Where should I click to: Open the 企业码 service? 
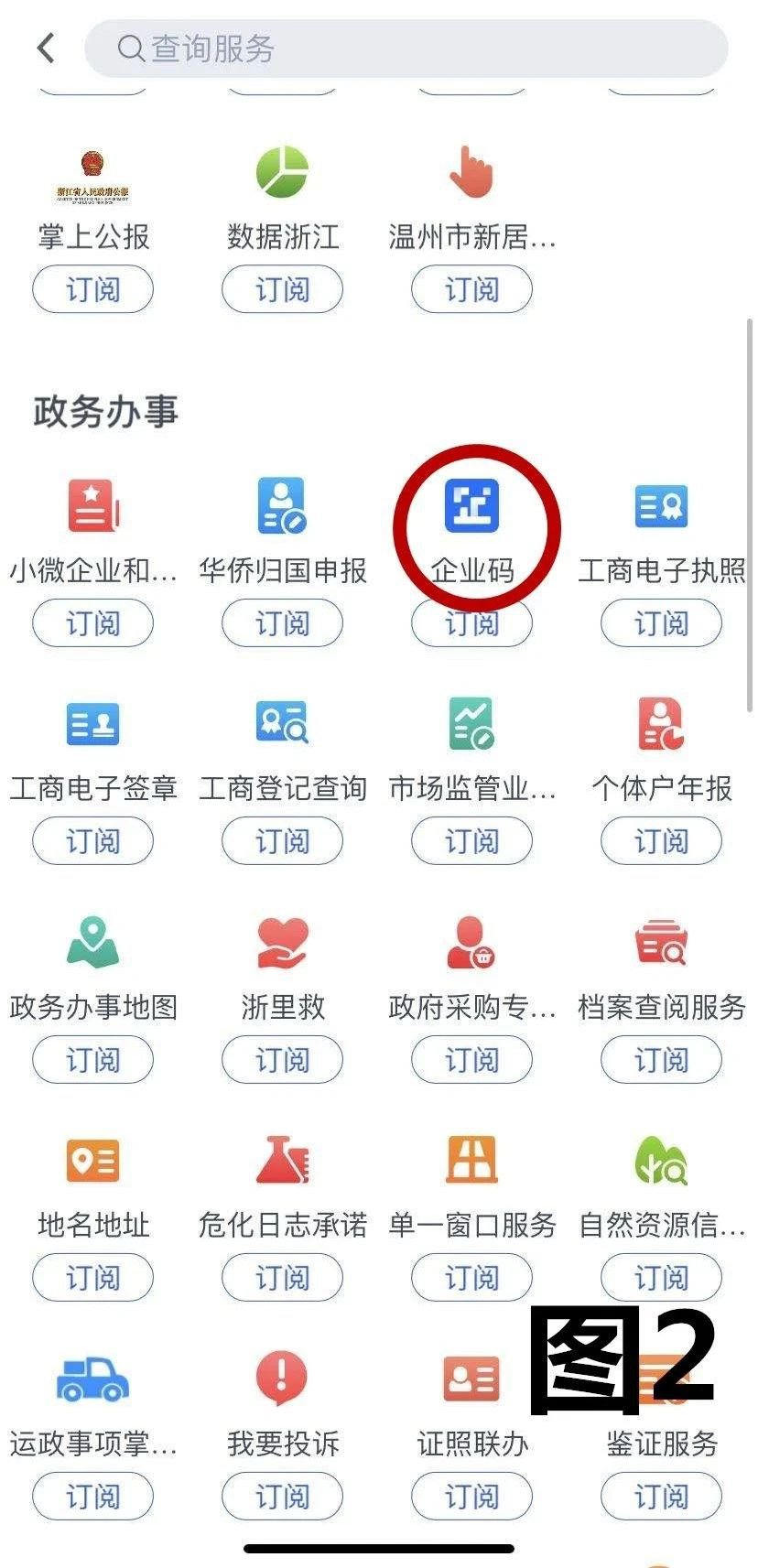pyautogui.click(x=471, y=506)
